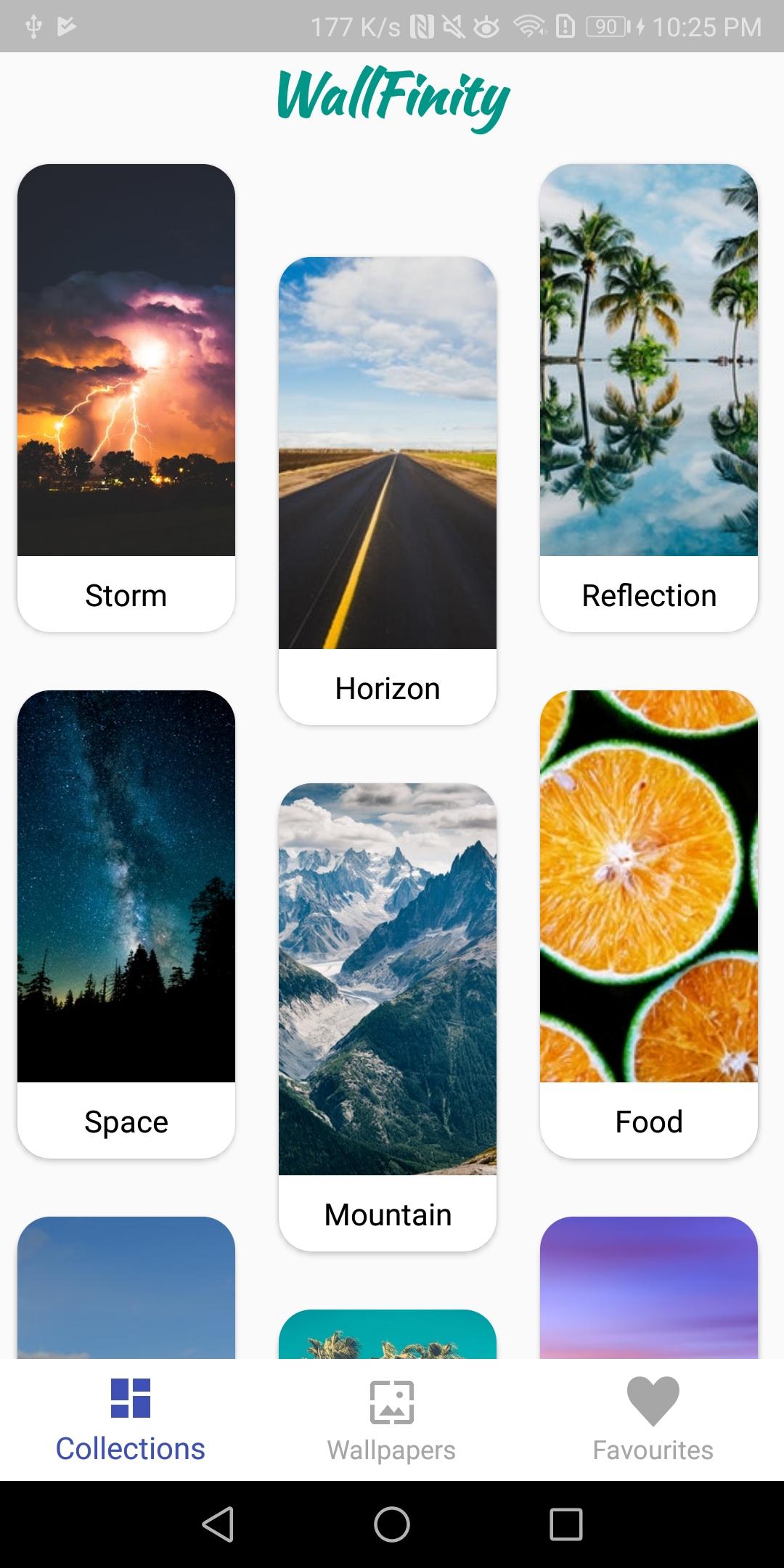Open the Mountain collection
The width and height of the screenshot is (784, 1568).
click(x=388, y=1016)
